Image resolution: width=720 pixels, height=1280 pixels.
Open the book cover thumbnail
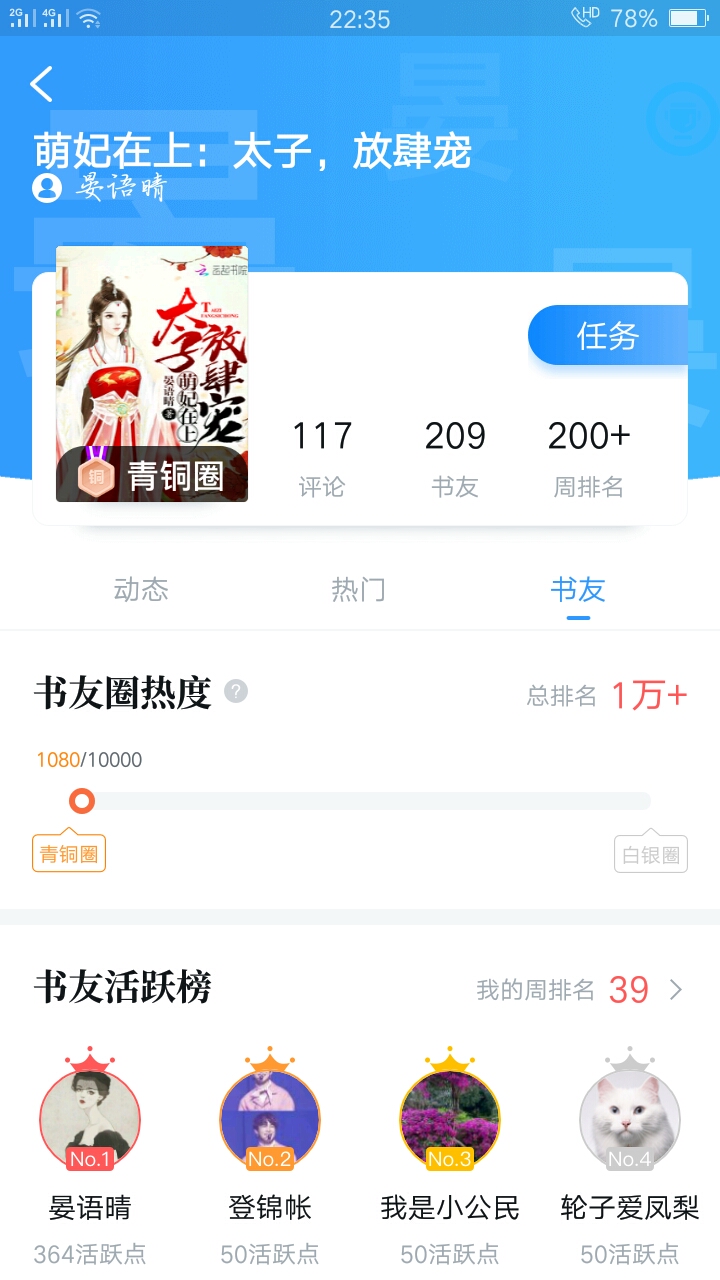pos(152,372)
